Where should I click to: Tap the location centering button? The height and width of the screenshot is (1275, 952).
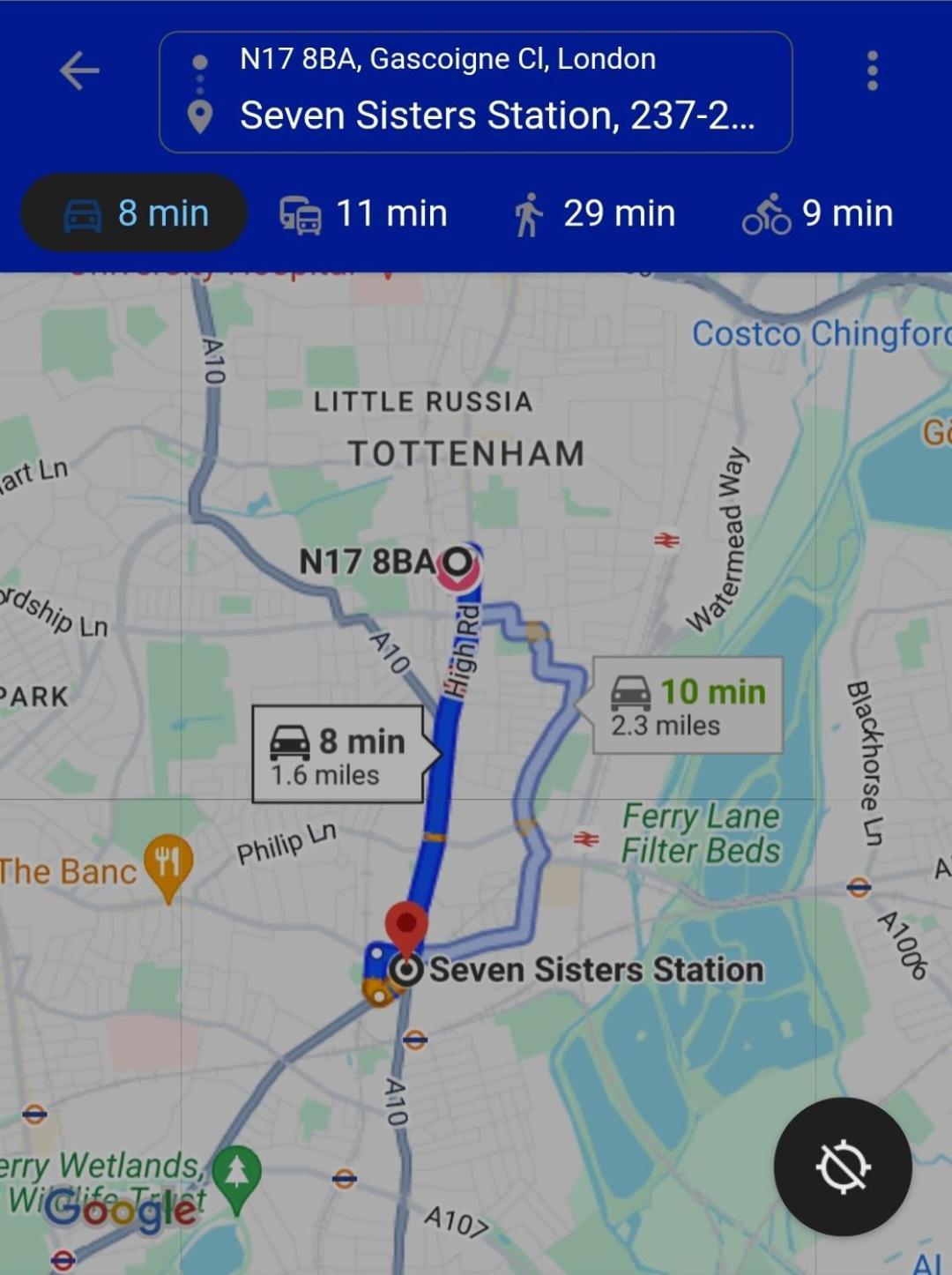(x=842, y=1167)
